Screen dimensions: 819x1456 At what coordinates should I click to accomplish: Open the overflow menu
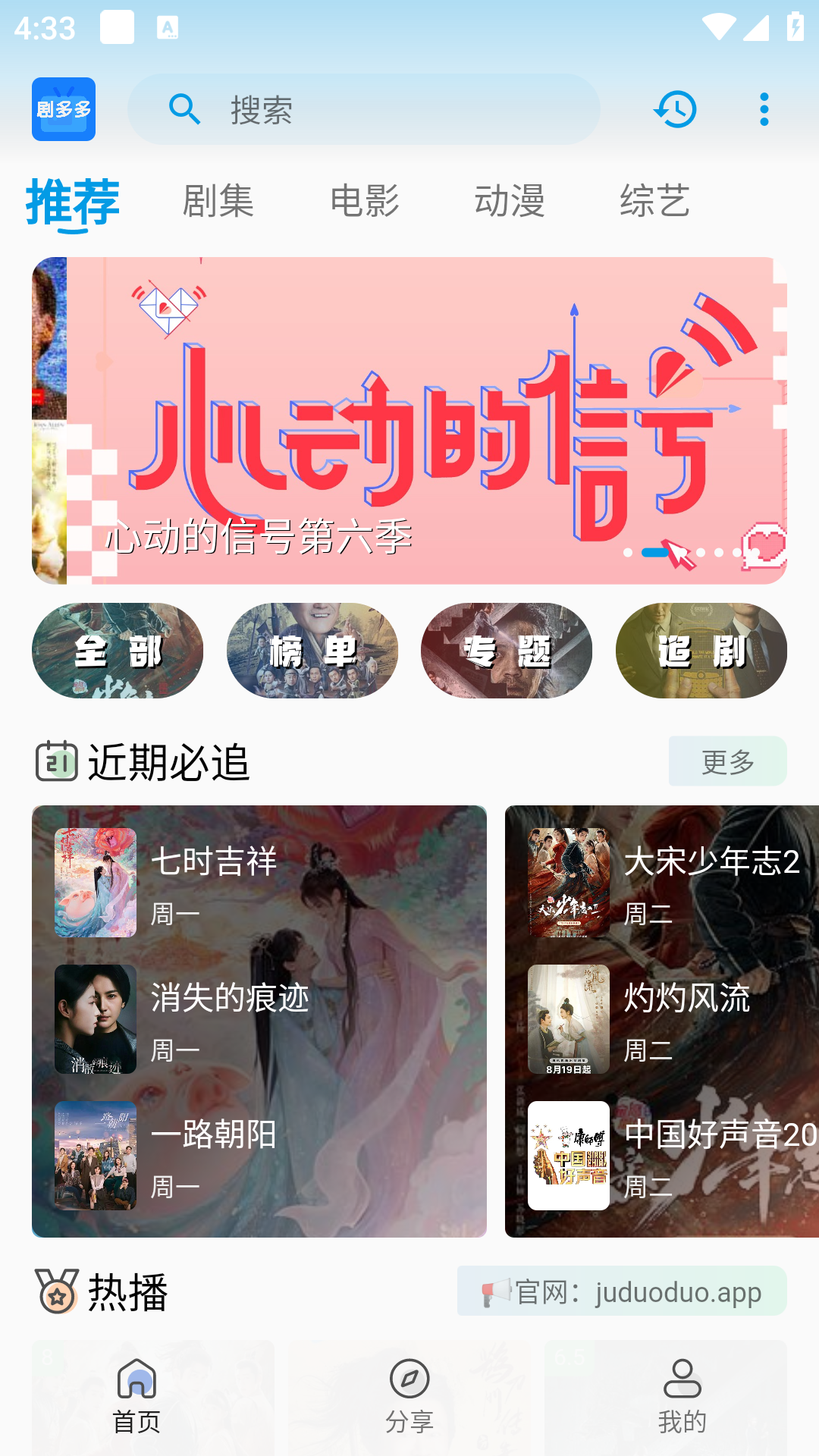[764, 110]
